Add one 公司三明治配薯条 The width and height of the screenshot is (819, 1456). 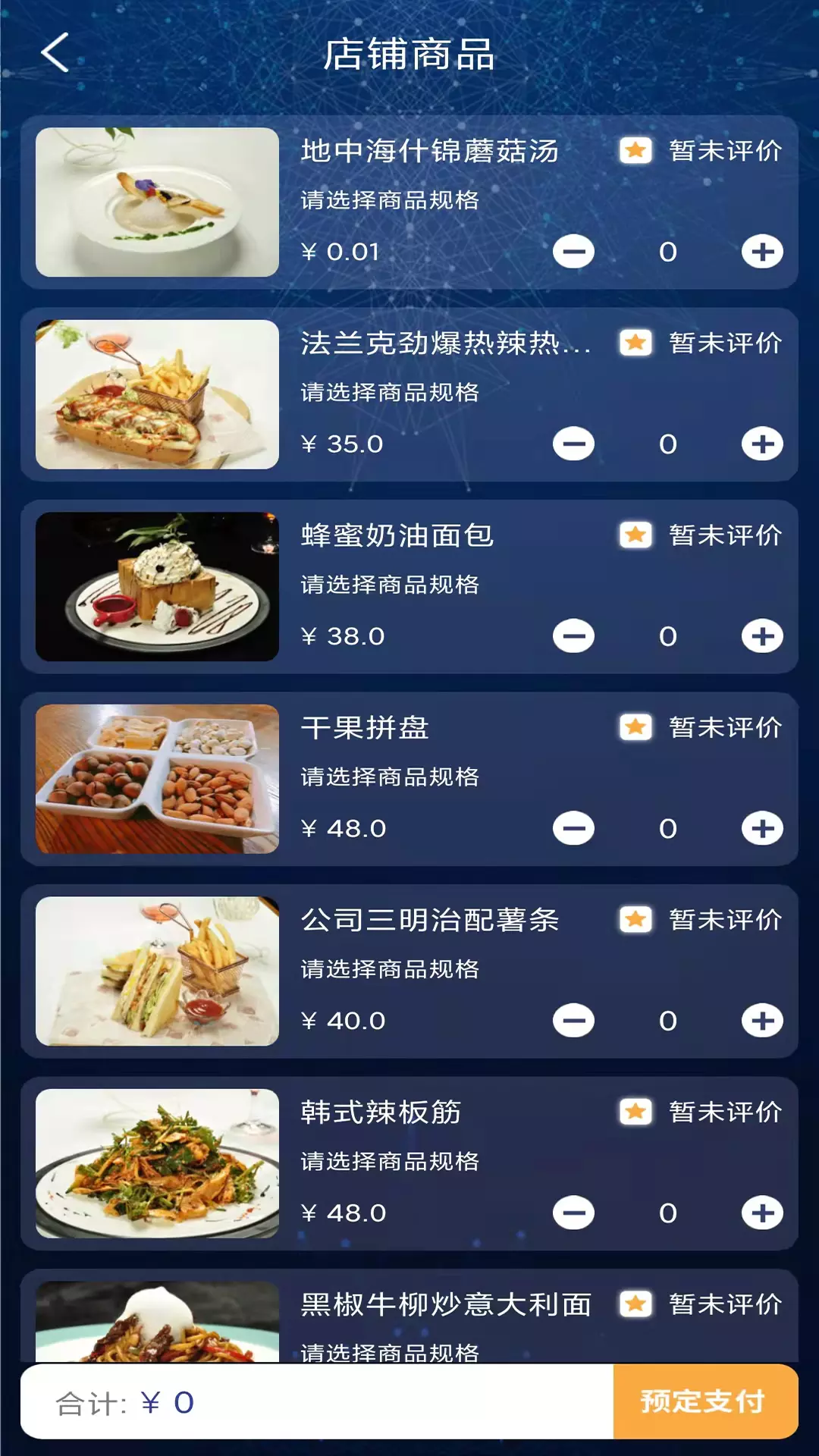(x=762, y=1021)
